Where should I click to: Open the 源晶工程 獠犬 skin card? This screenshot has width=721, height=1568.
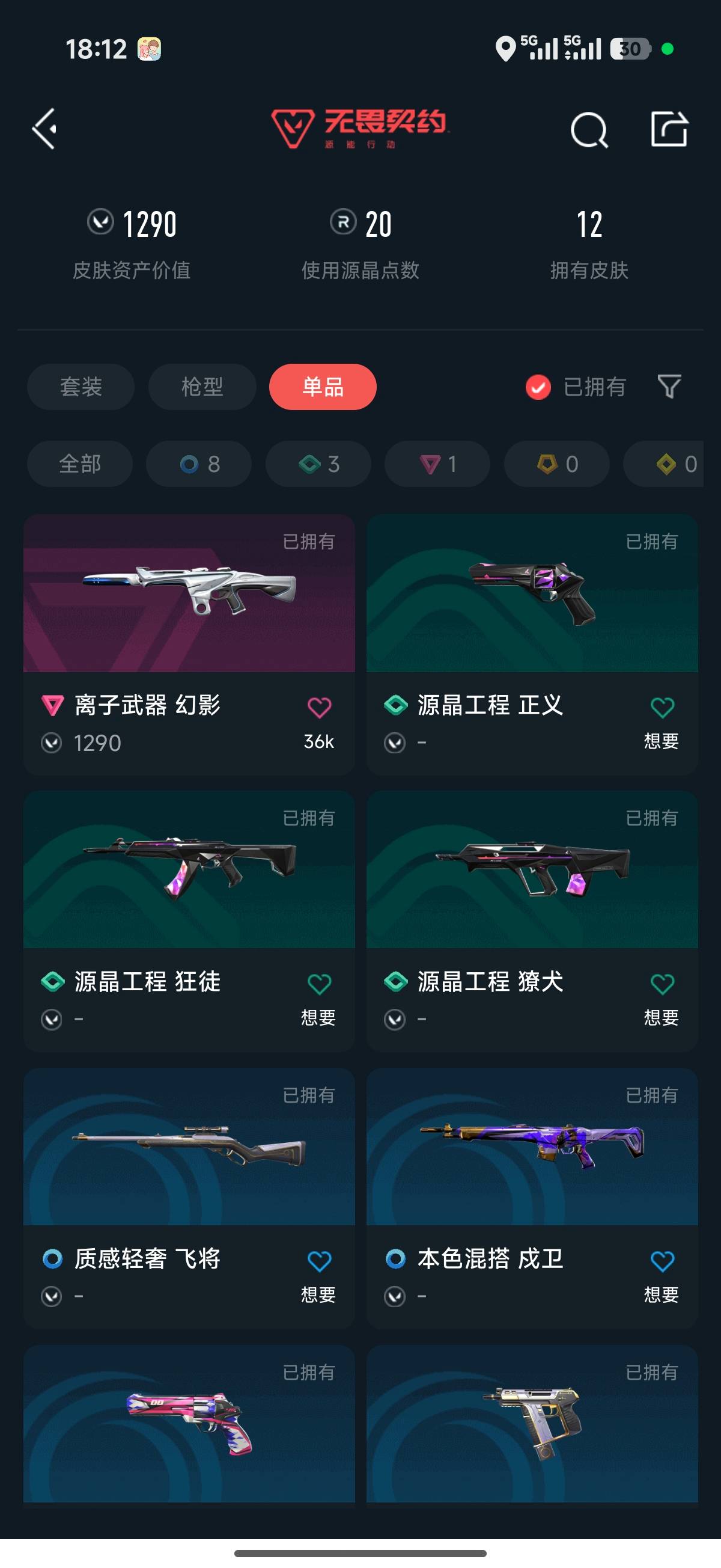532,871
